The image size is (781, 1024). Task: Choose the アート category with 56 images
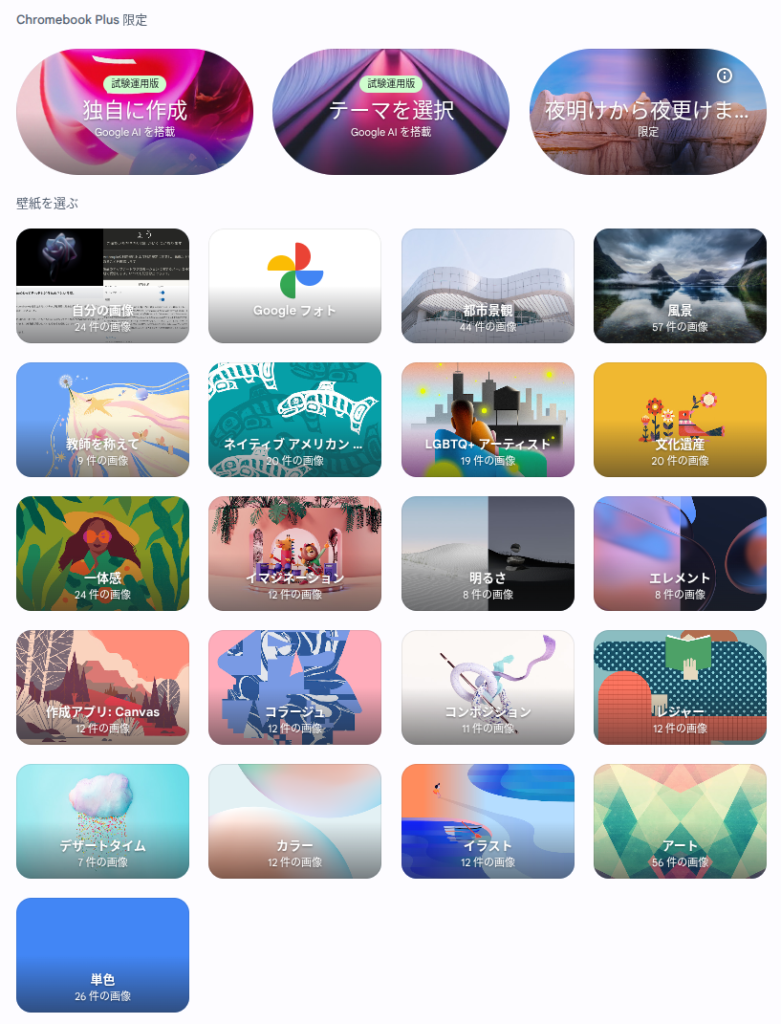680,821
